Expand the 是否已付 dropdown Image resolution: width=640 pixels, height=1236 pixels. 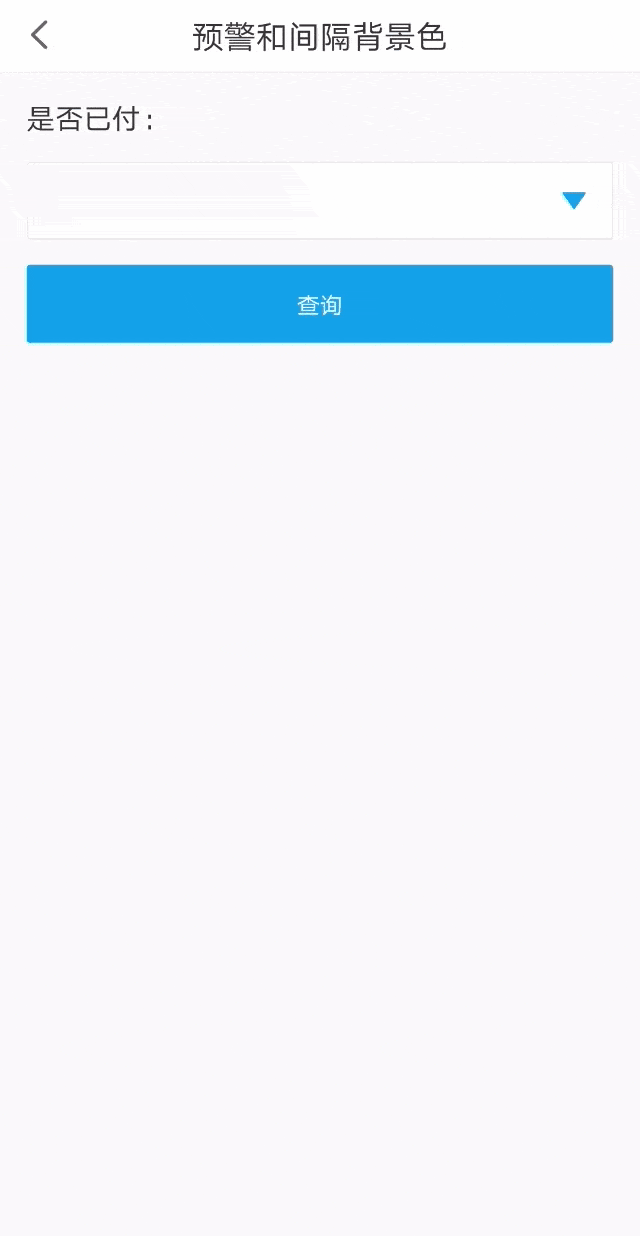pos(573,201)
